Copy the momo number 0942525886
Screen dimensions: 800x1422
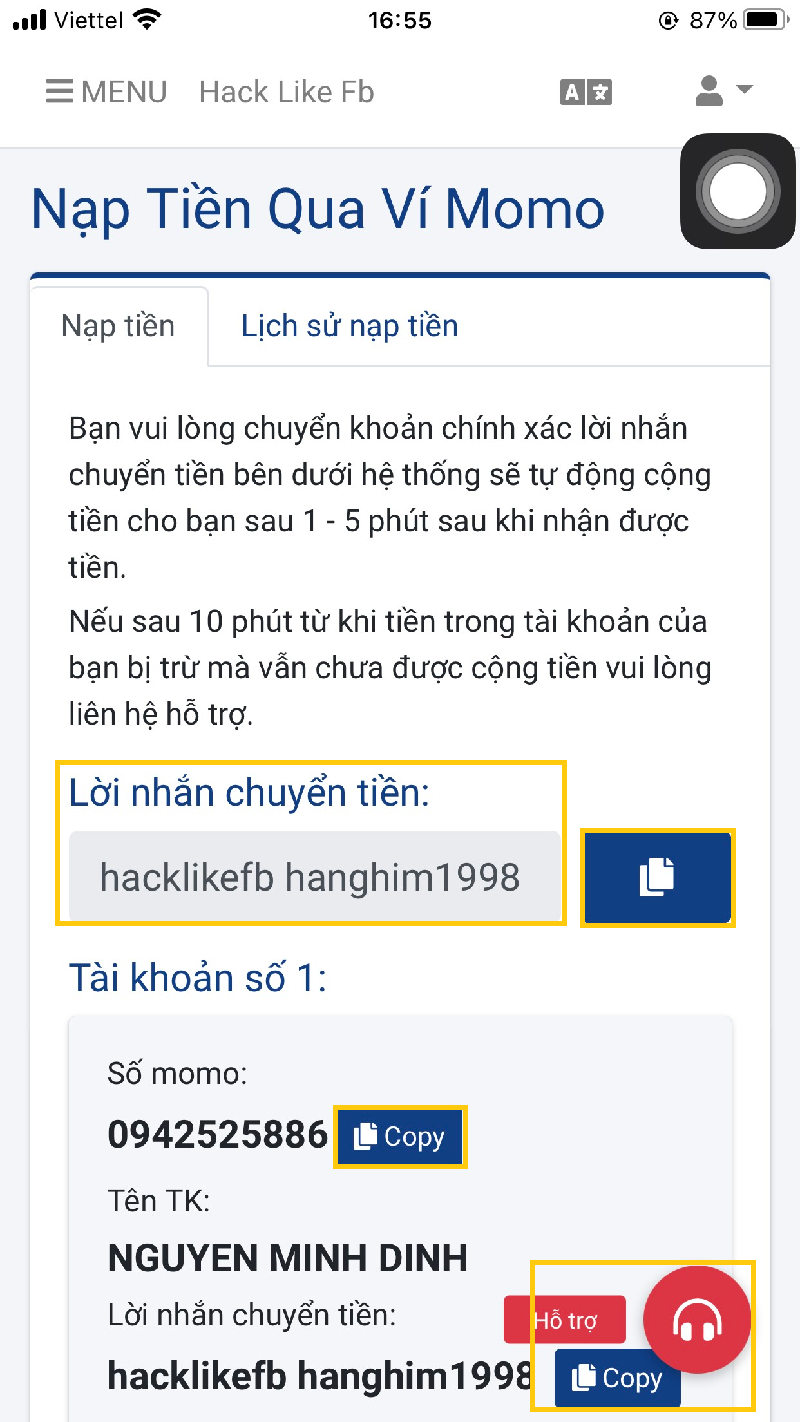tap(400, 1137)
